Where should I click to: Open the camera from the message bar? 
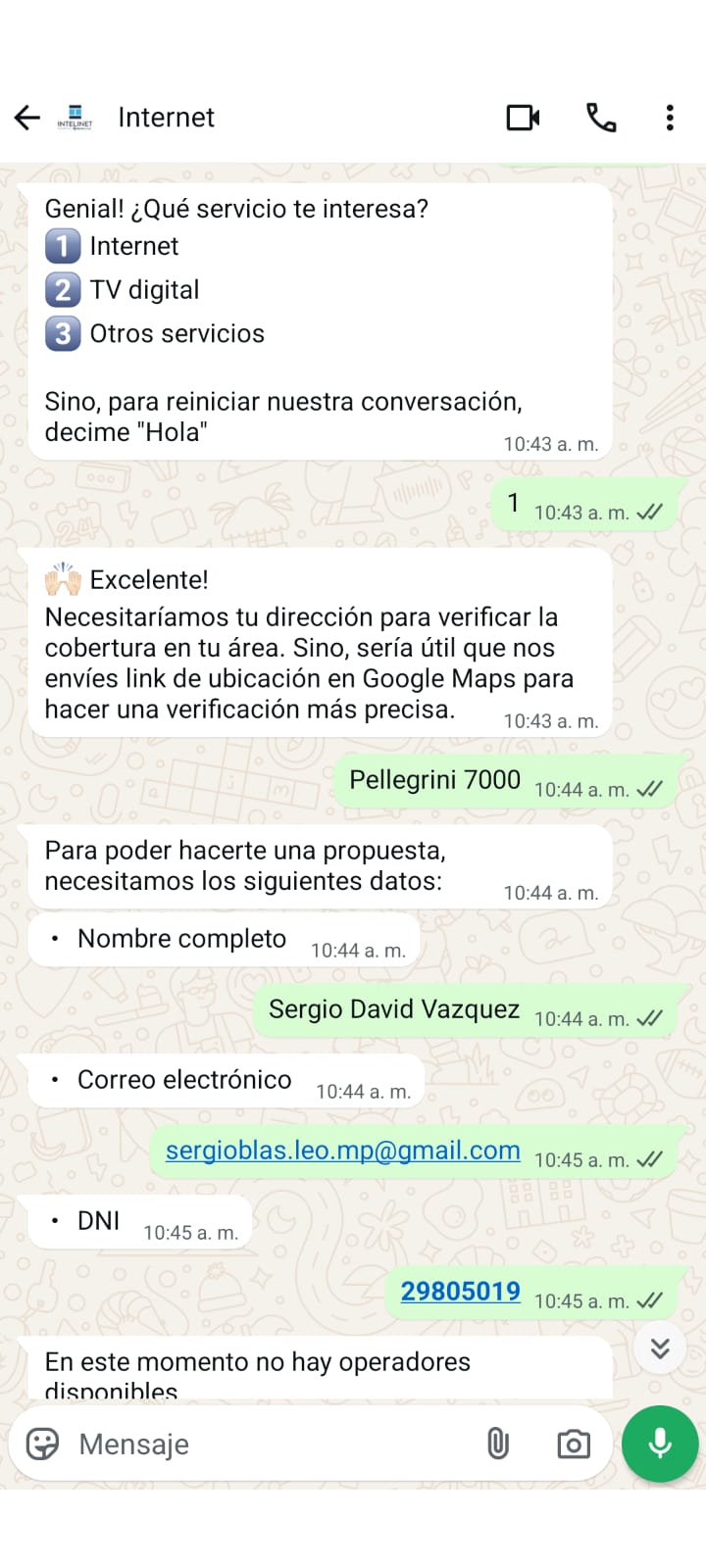pos(574,1444)
